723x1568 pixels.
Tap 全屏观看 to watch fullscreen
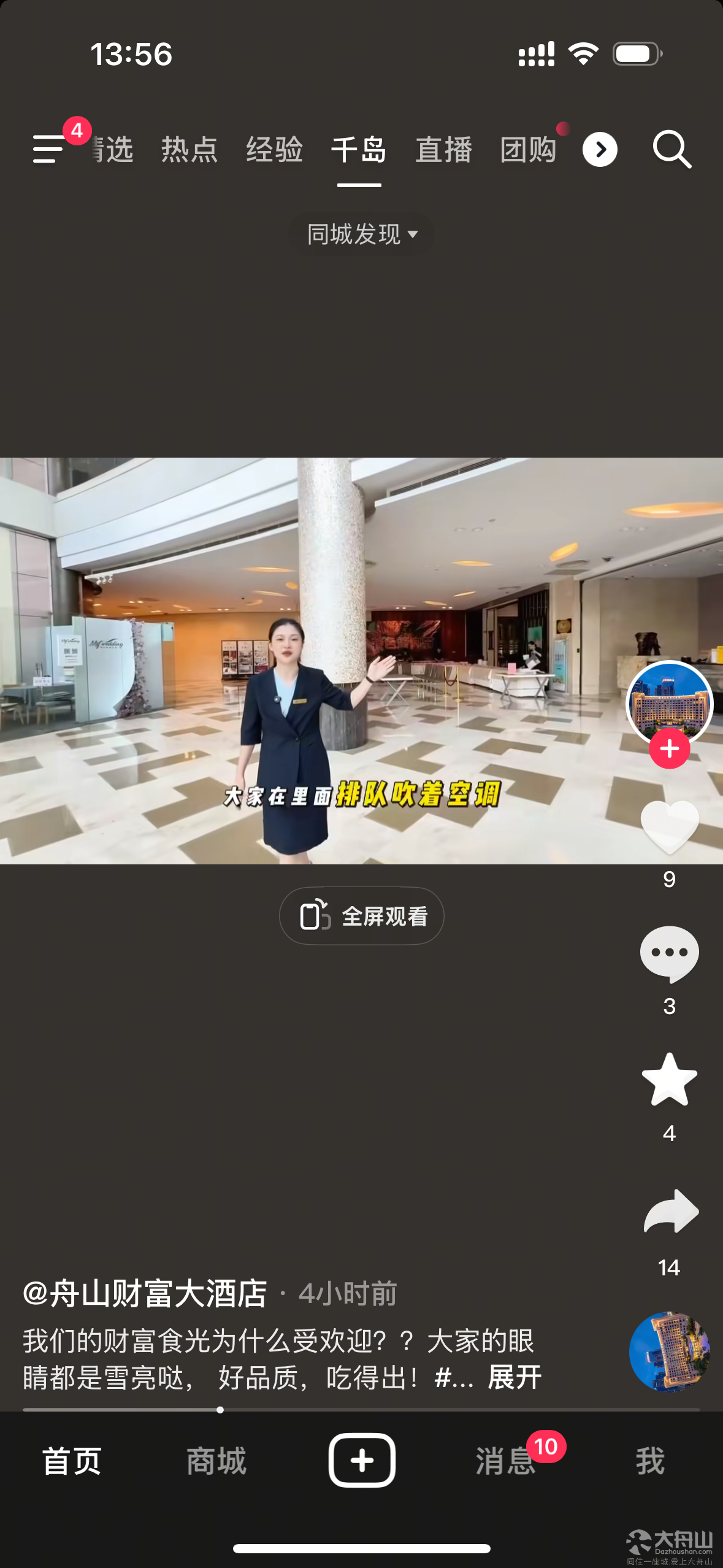click(x=362, y=916)
